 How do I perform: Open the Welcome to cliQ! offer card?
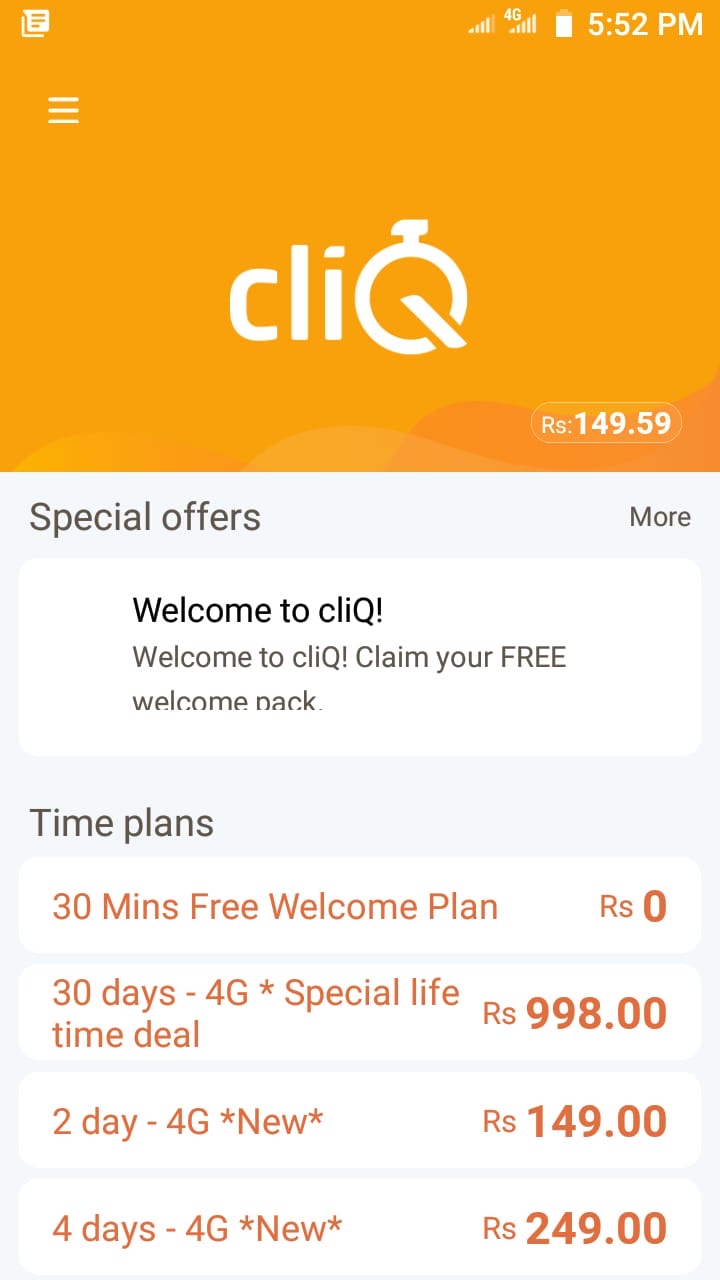coord(360,657)
